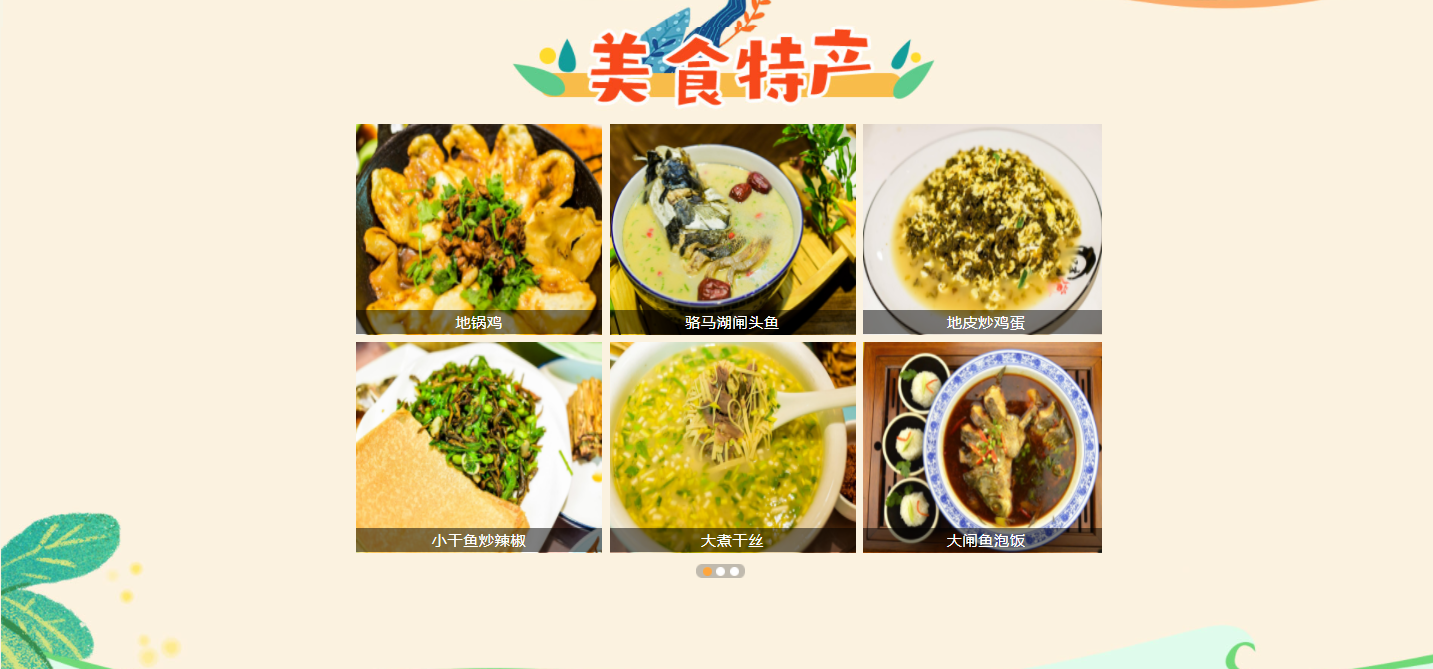
Task: Jump to the second carousel page dot
Action: [721, 572]
